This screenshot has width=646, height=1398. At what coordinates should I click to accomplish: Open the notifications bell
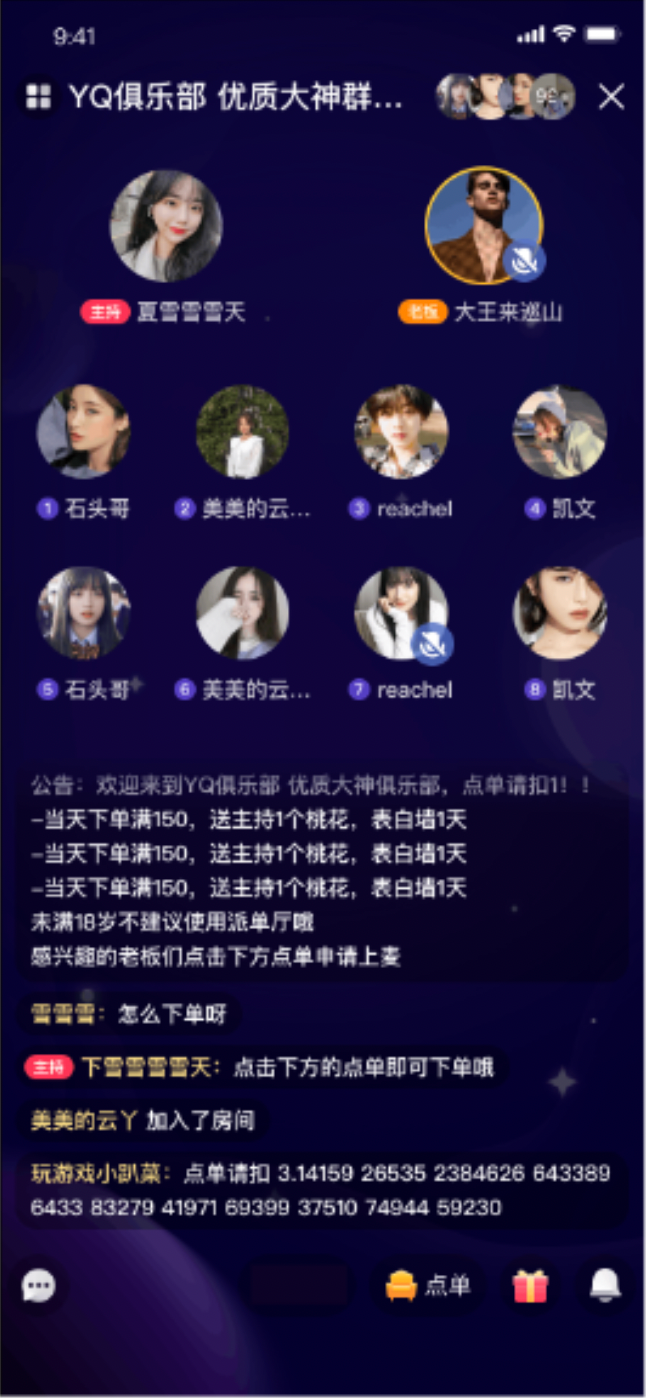point(605,1286)
